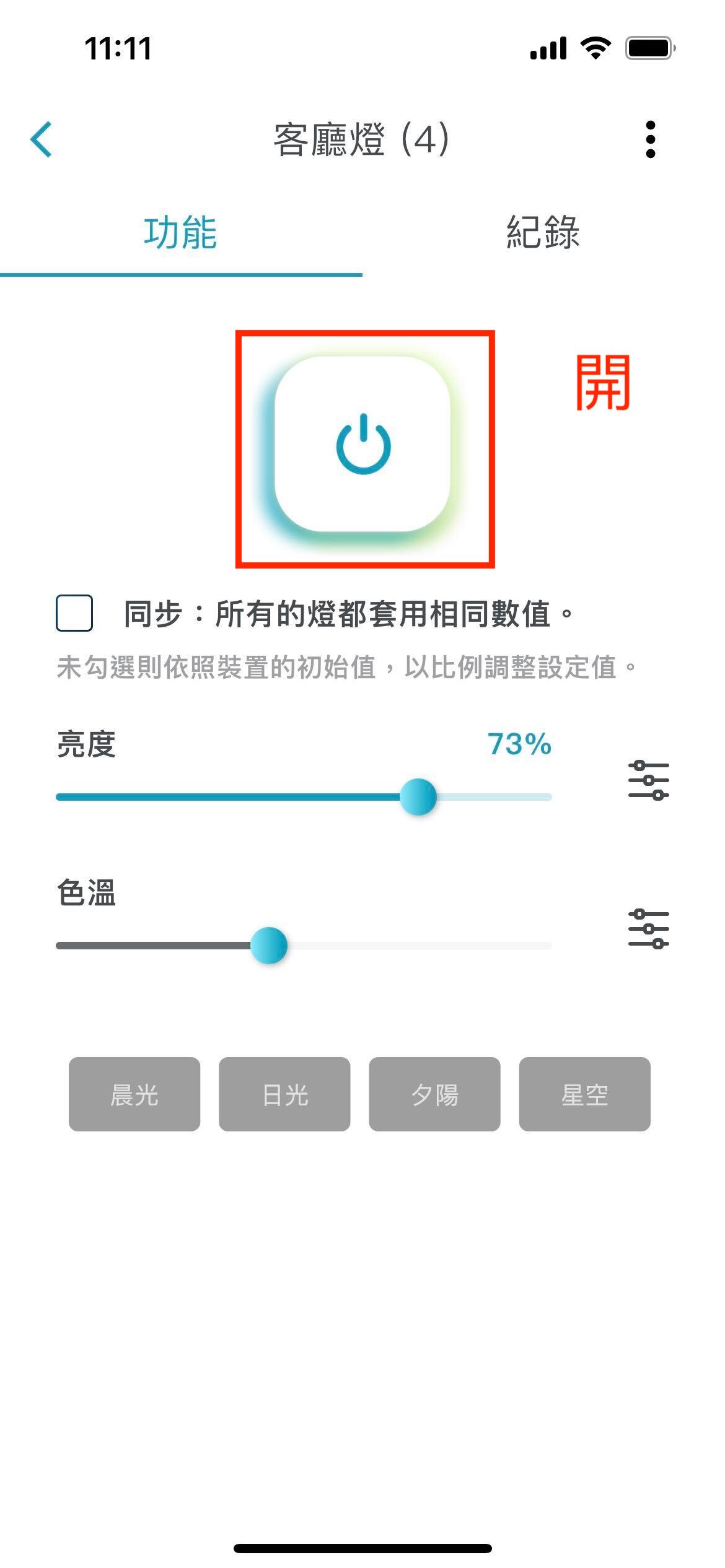Open the three-dot overflow menu
725x1568 pixels.
tap(650, 139)
